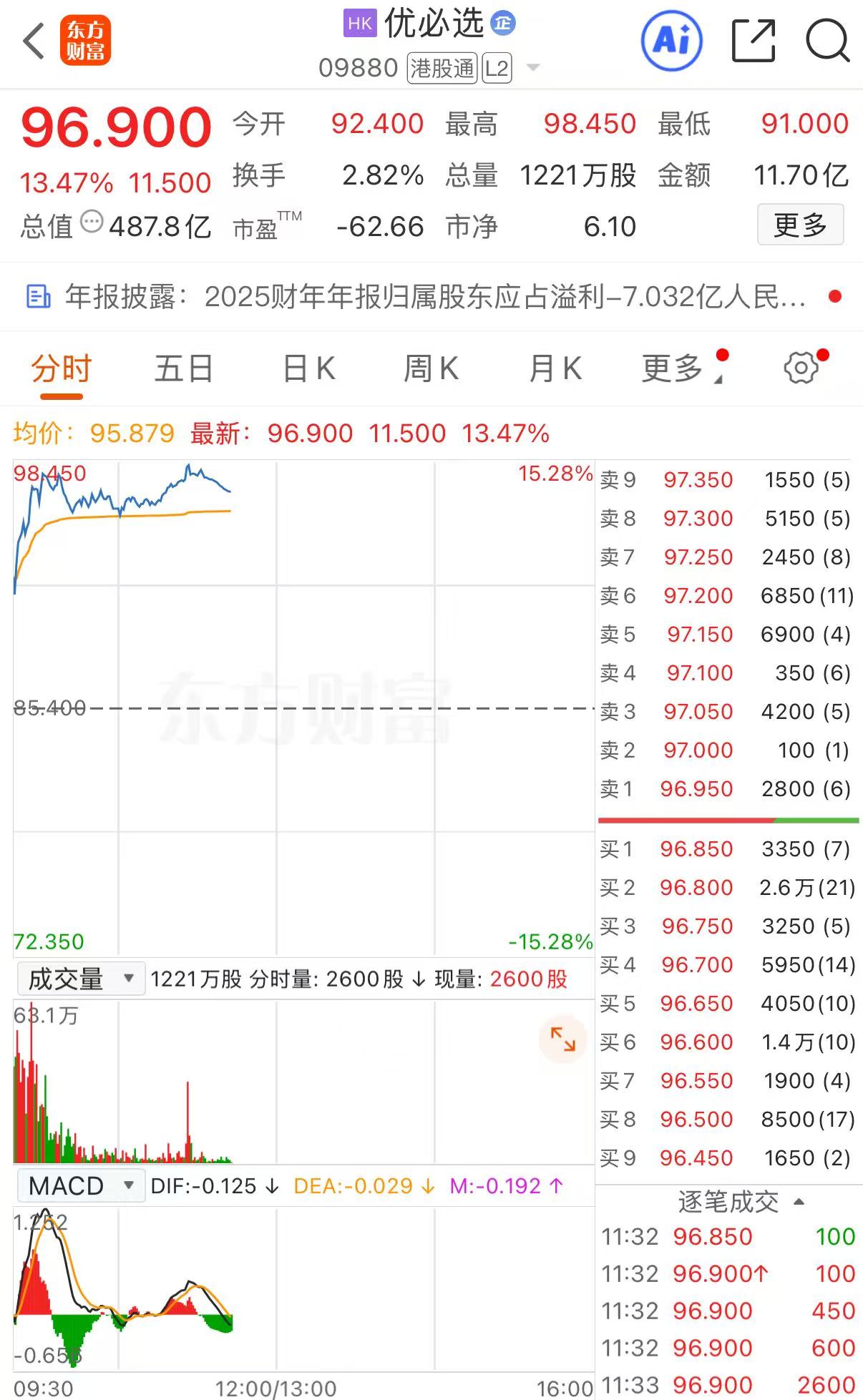Image resolution: width=863 pixels, height=1400 pixels.
Task: Tap the 更多 button for more quote data
Action: (800, 225)
